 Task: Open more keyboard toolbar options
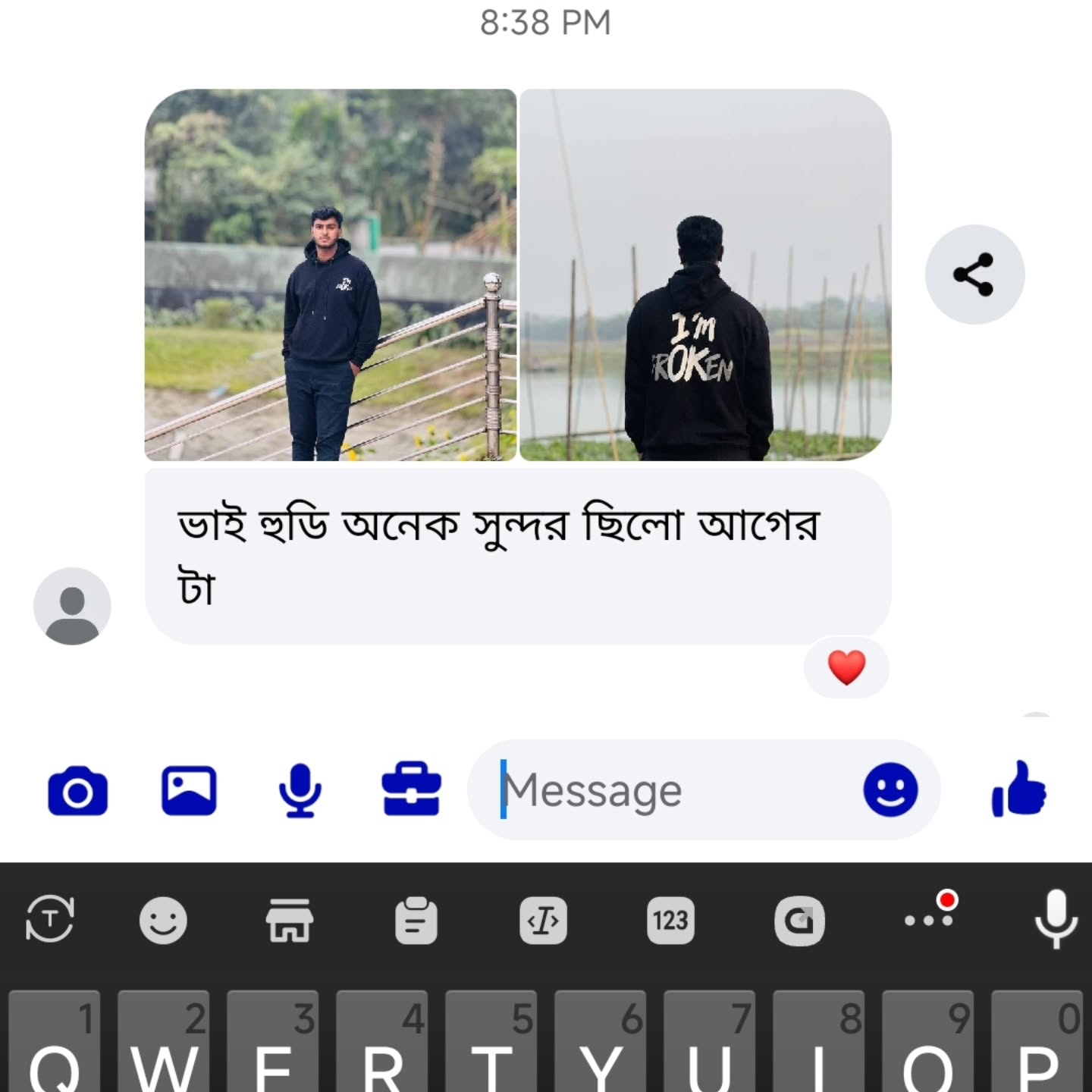[x=930, y=919]
